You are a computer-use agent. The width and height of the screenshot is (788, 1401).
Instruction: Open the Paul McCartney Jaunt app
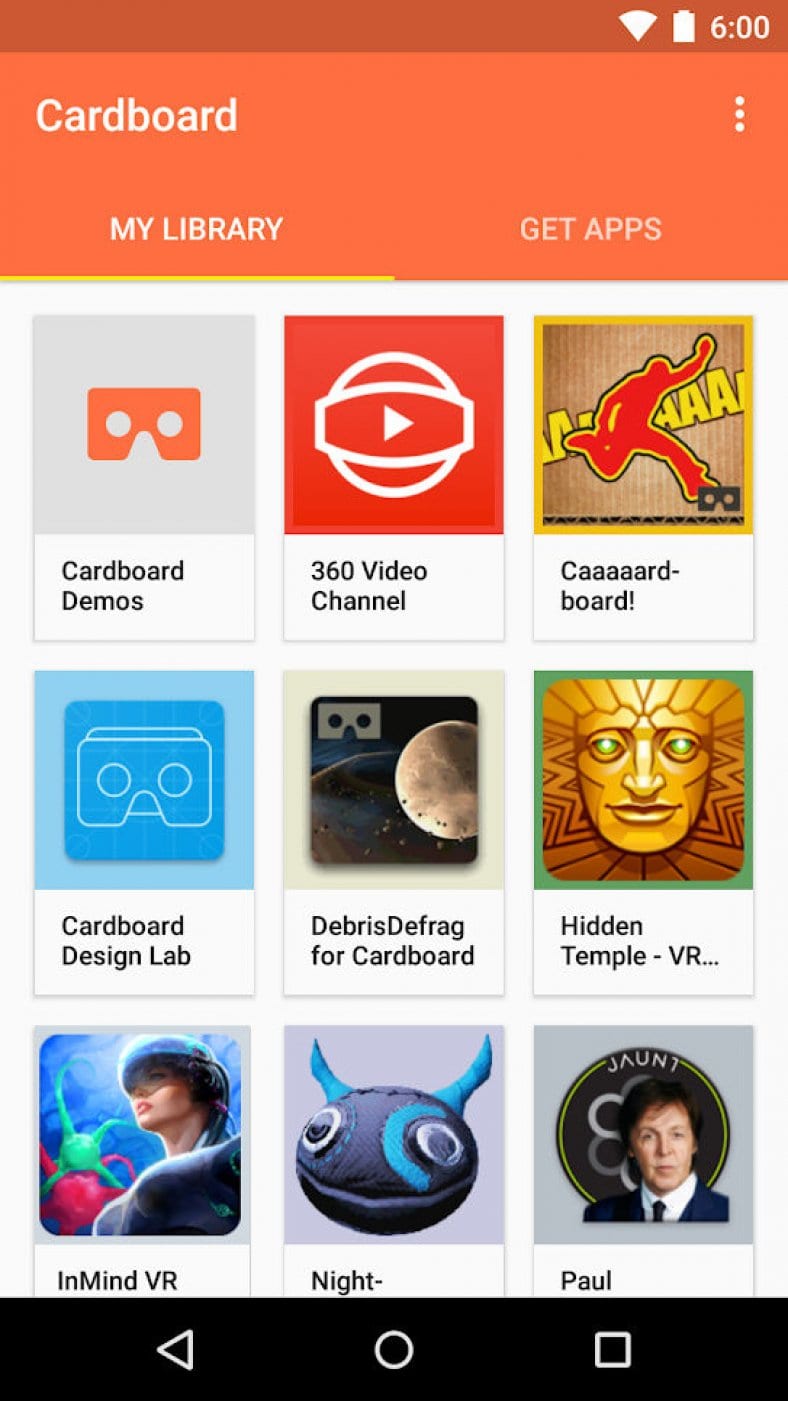[x=643, y=1133]
